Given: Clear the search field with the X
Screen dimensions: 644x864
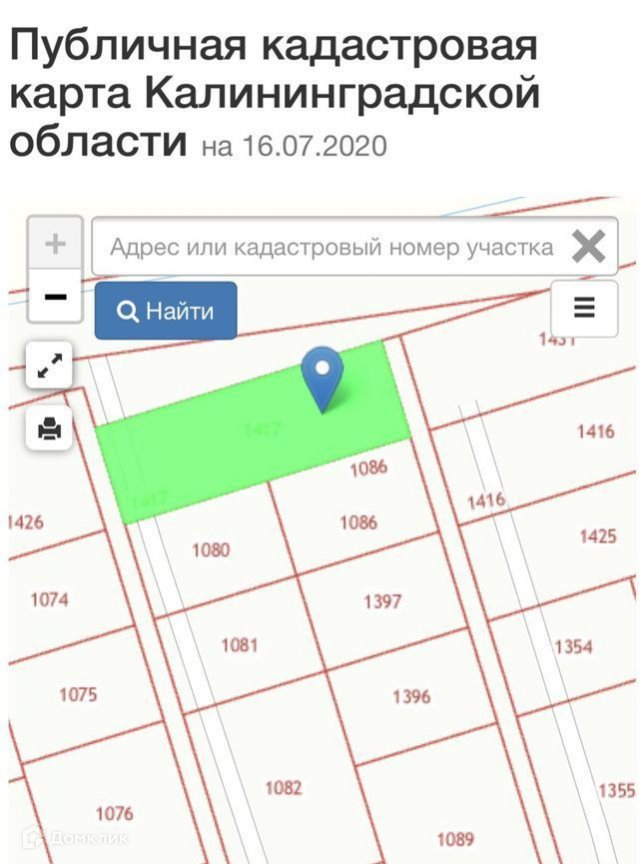Looking at the screenshot, I should coord(589,247).
